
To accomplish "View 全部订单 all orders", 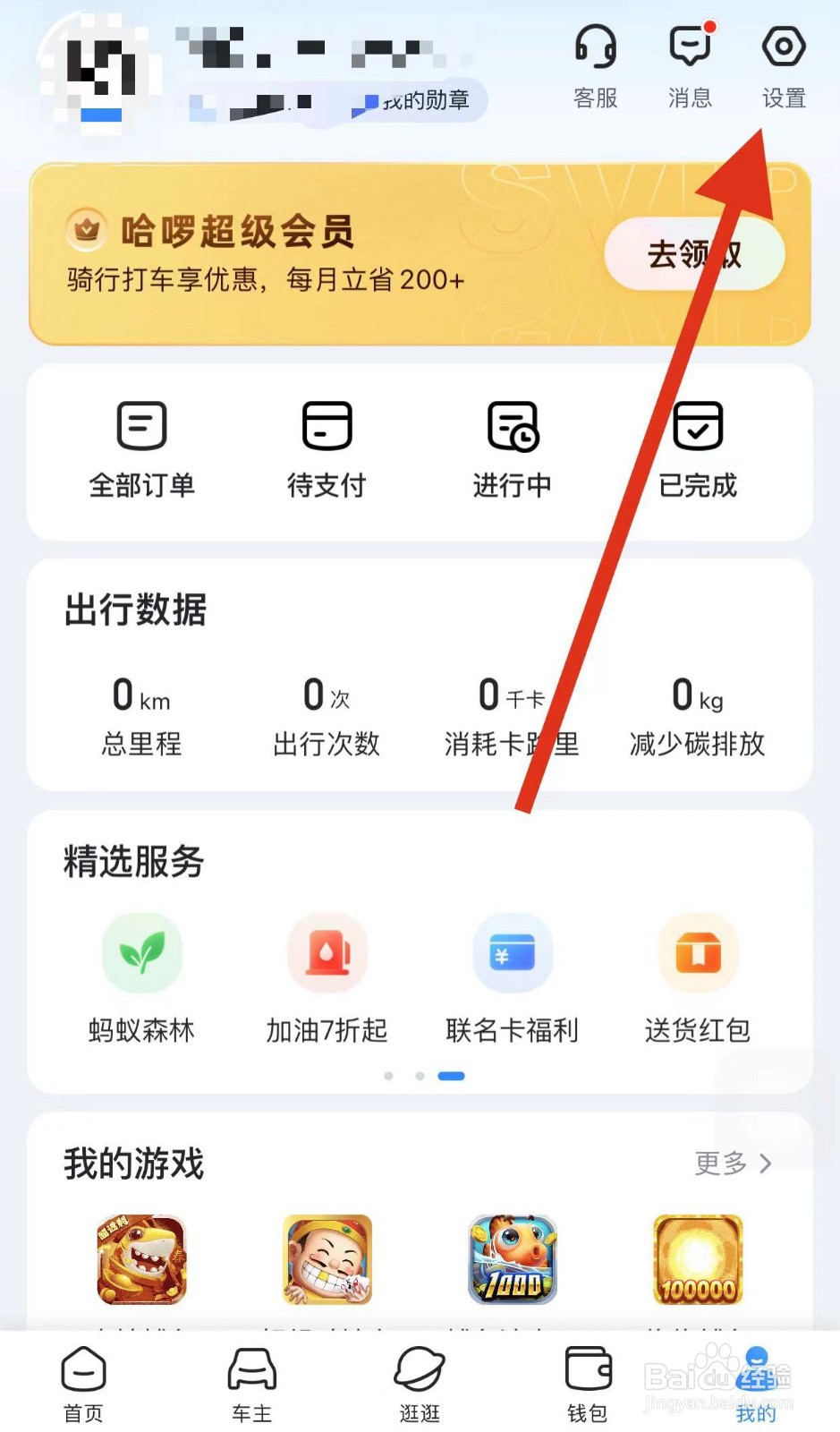I will [x=140, y=447].
